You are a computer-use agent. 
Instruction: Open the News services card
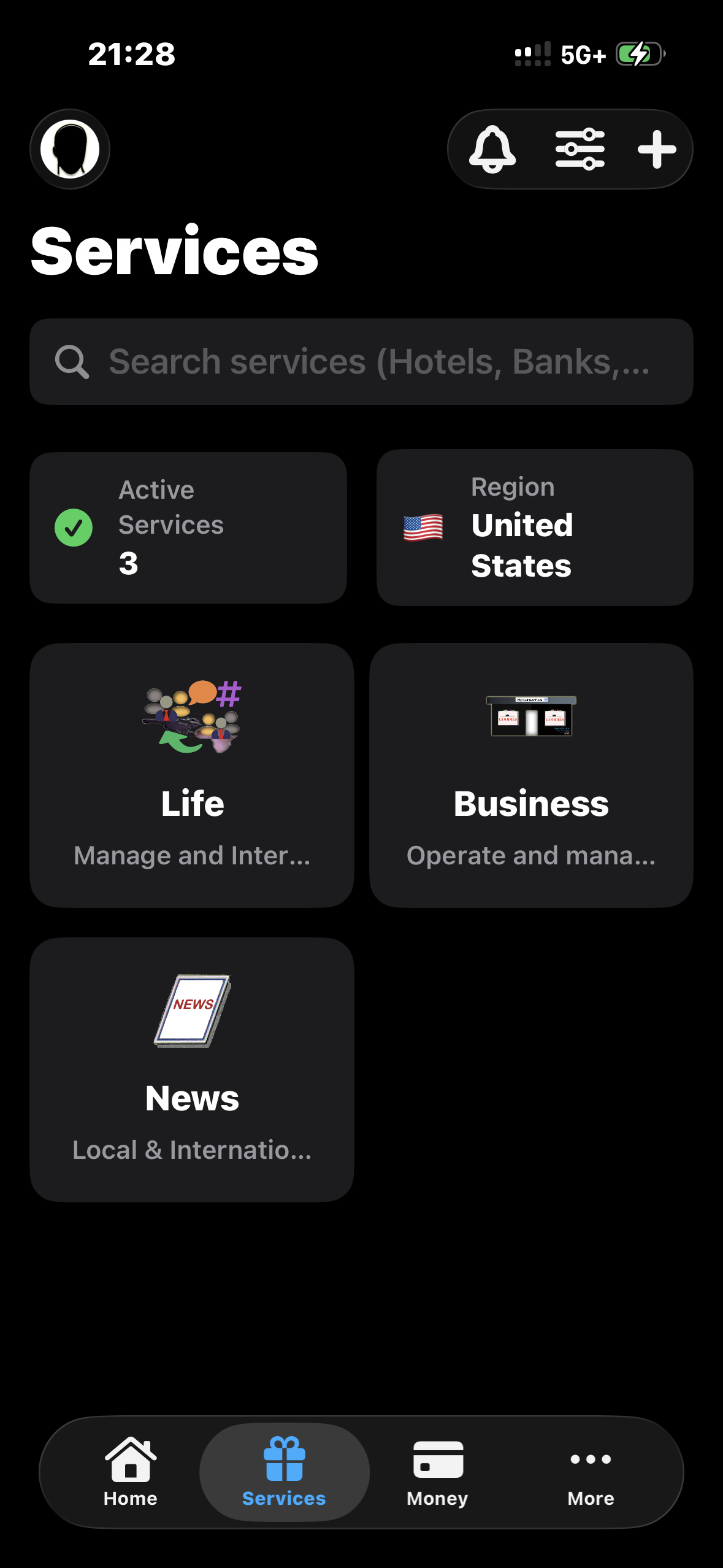coord(192,1069)
